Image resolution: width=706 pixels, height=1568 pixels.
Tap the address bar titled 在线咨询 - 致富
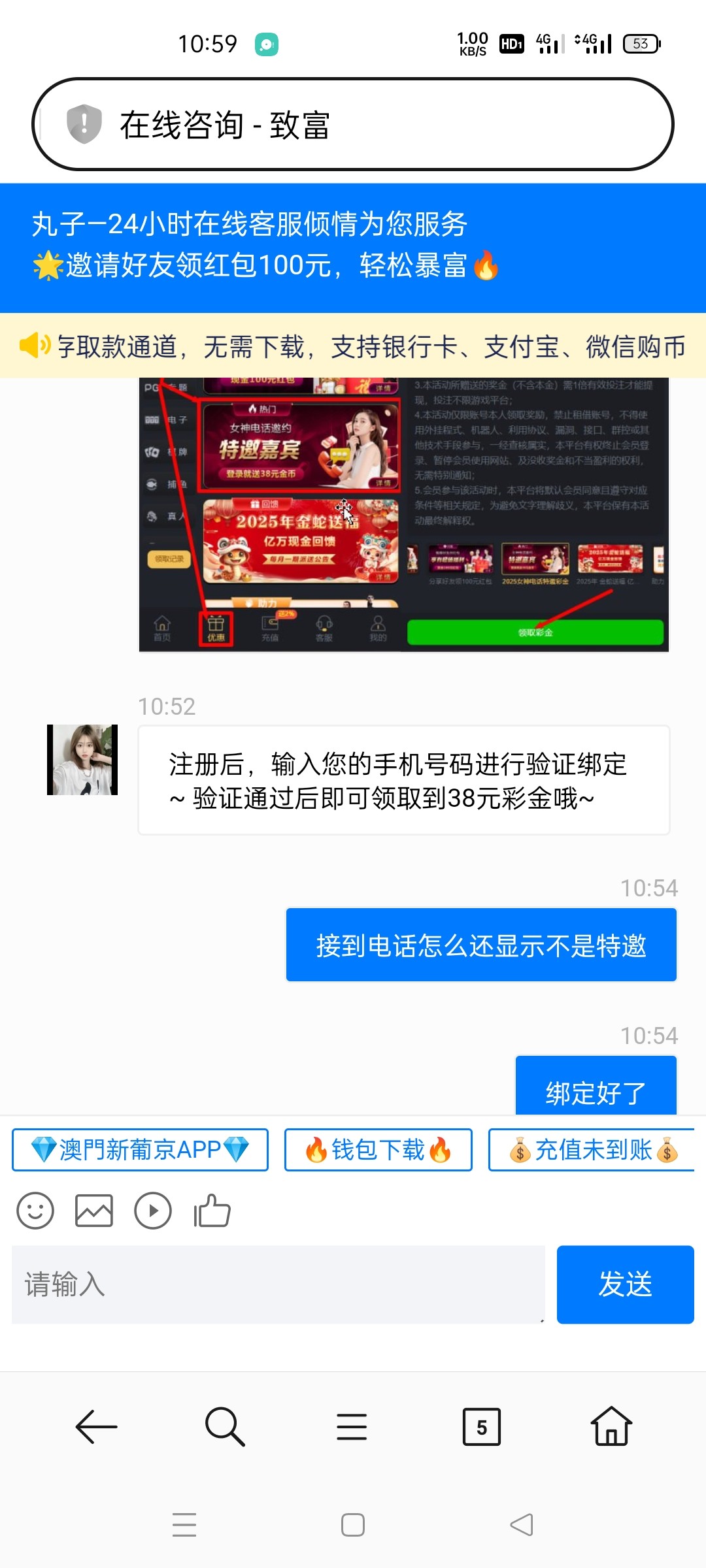tap(353, 124)
